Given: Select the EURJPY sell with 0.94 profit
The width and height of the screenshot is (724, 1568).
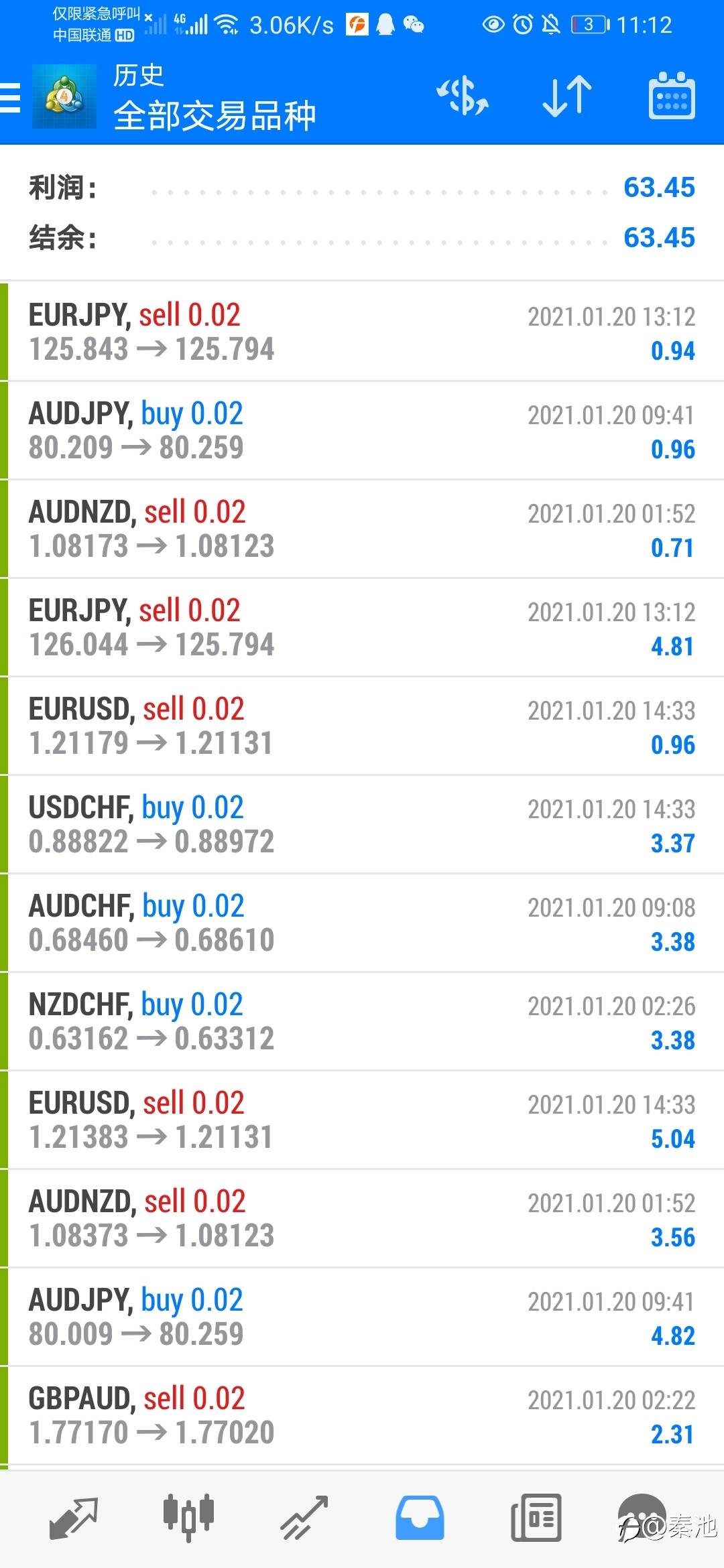Looking at the screenshot, I should coord(362,332).
